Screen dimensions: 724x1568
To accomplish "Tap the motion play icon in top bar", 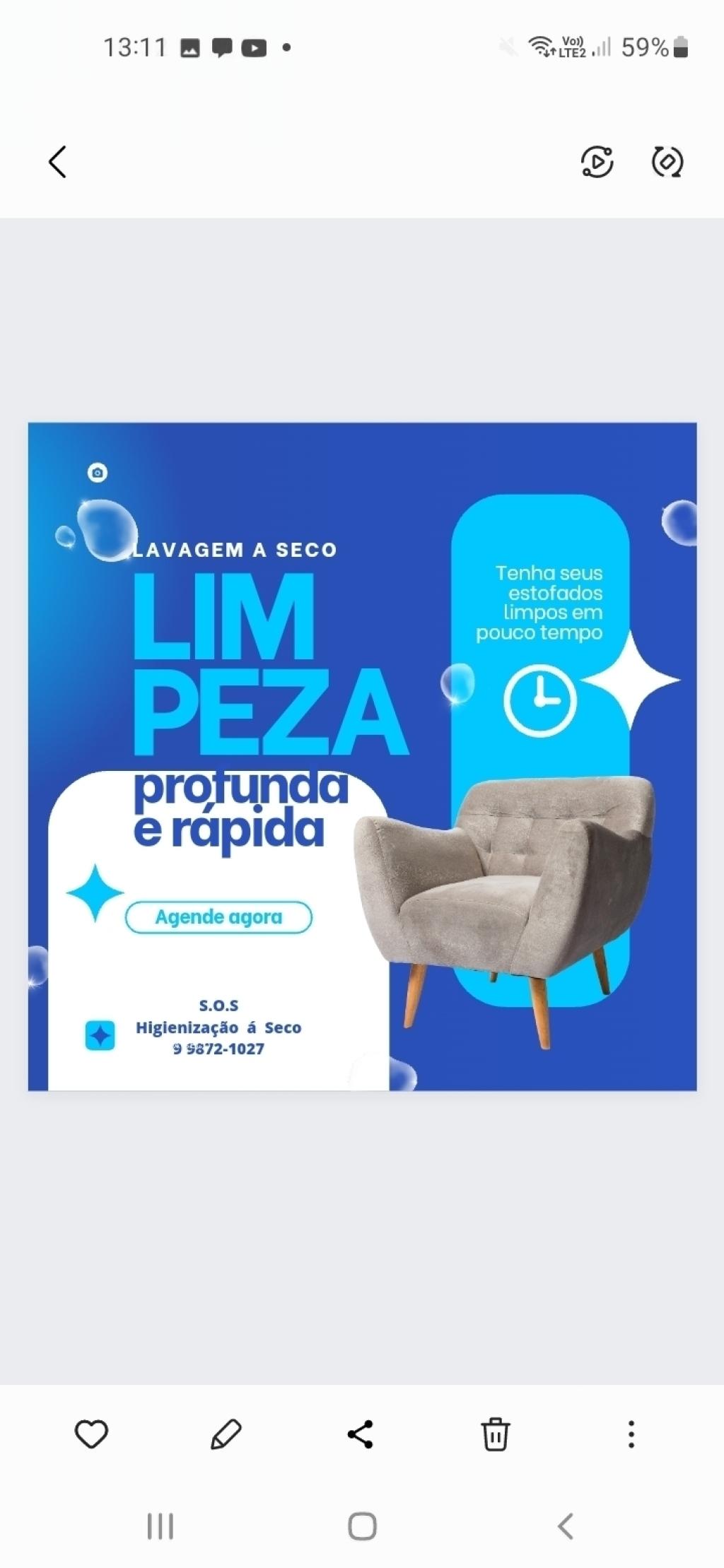I will point(597,162).
